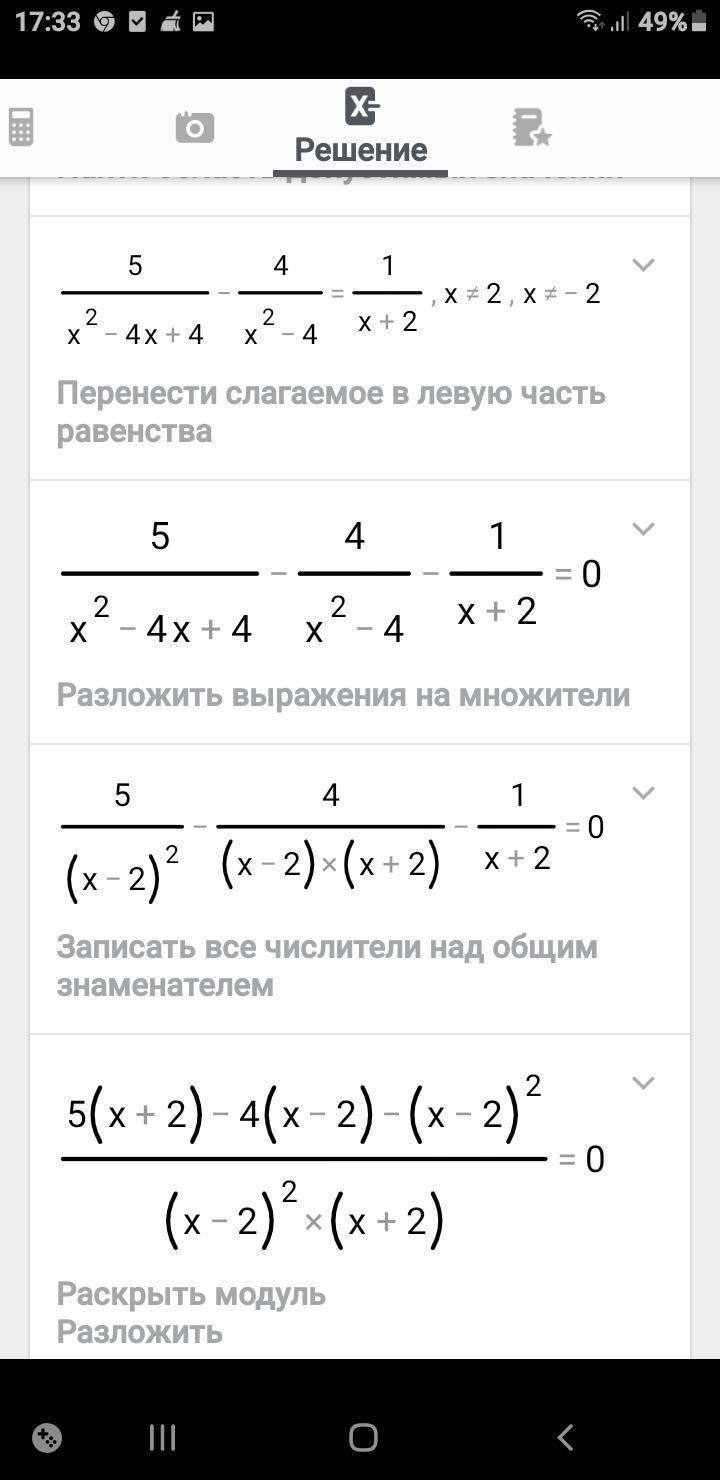Open the camera tab
Viewport: 720px width, 1480px height.
click(194, 128)
